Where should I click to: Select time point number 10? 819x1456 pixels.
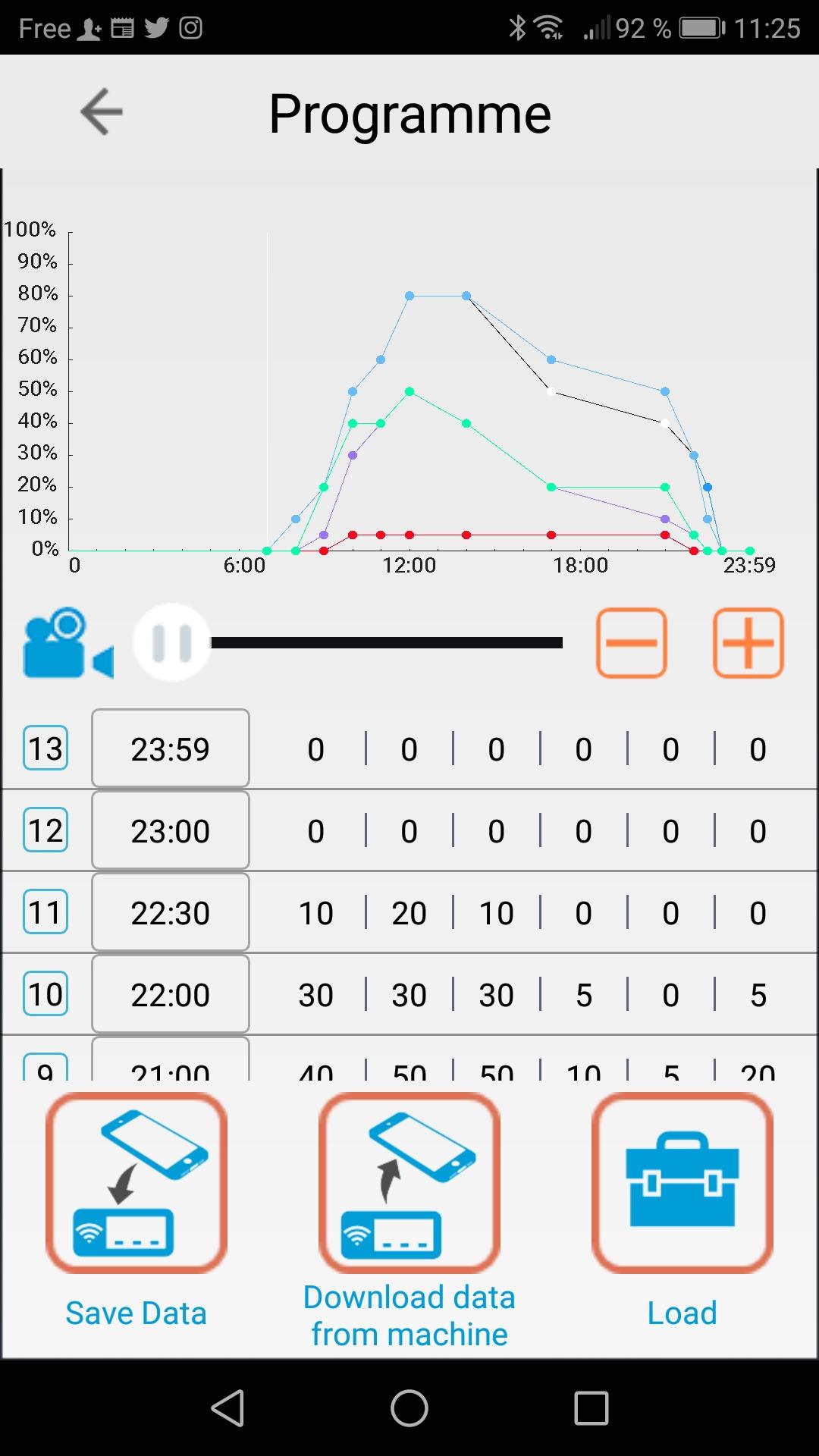tap(45, 994)
